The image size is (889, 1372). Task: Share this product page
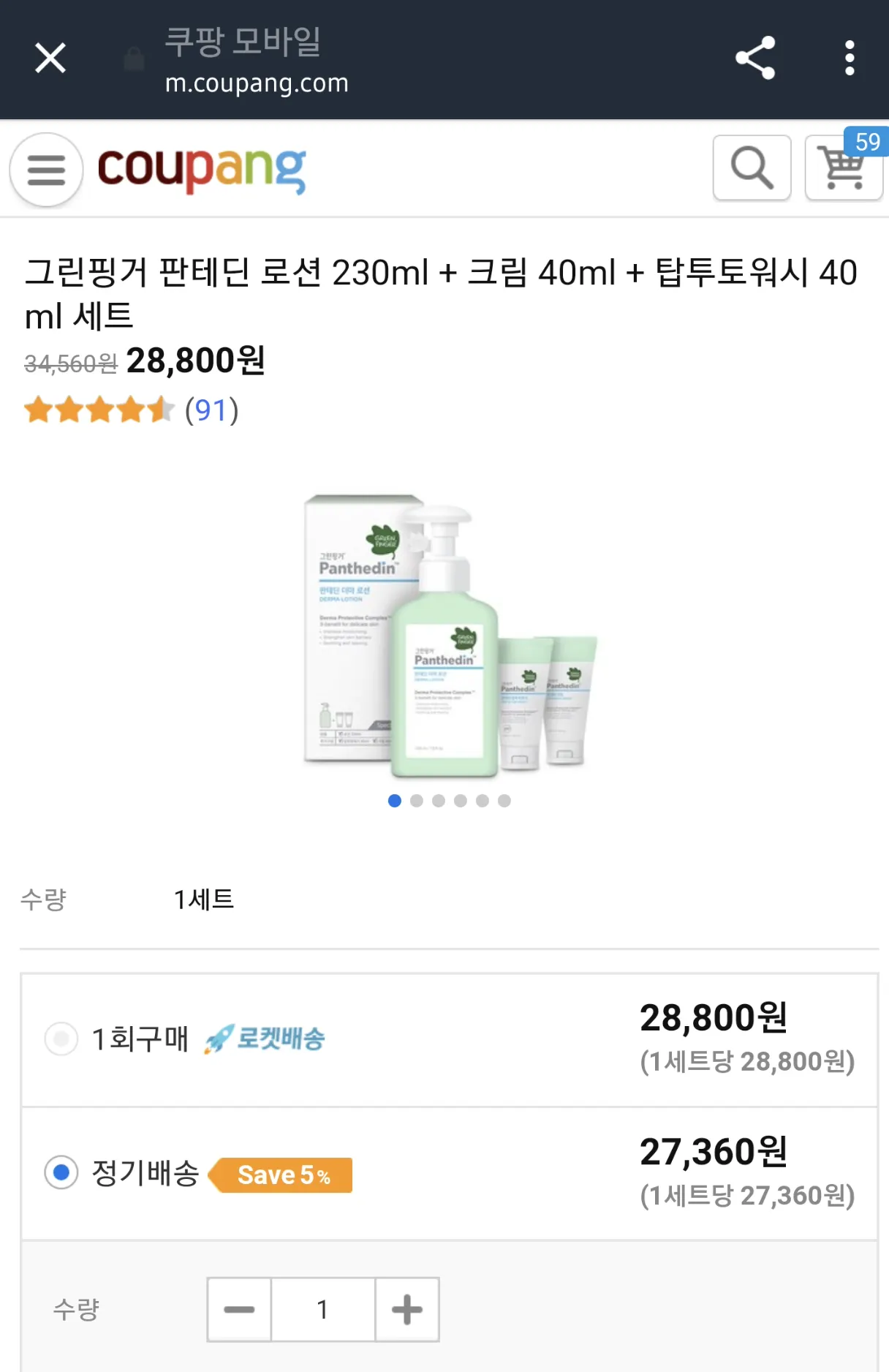pyautogui.click(x=754, y=58)
